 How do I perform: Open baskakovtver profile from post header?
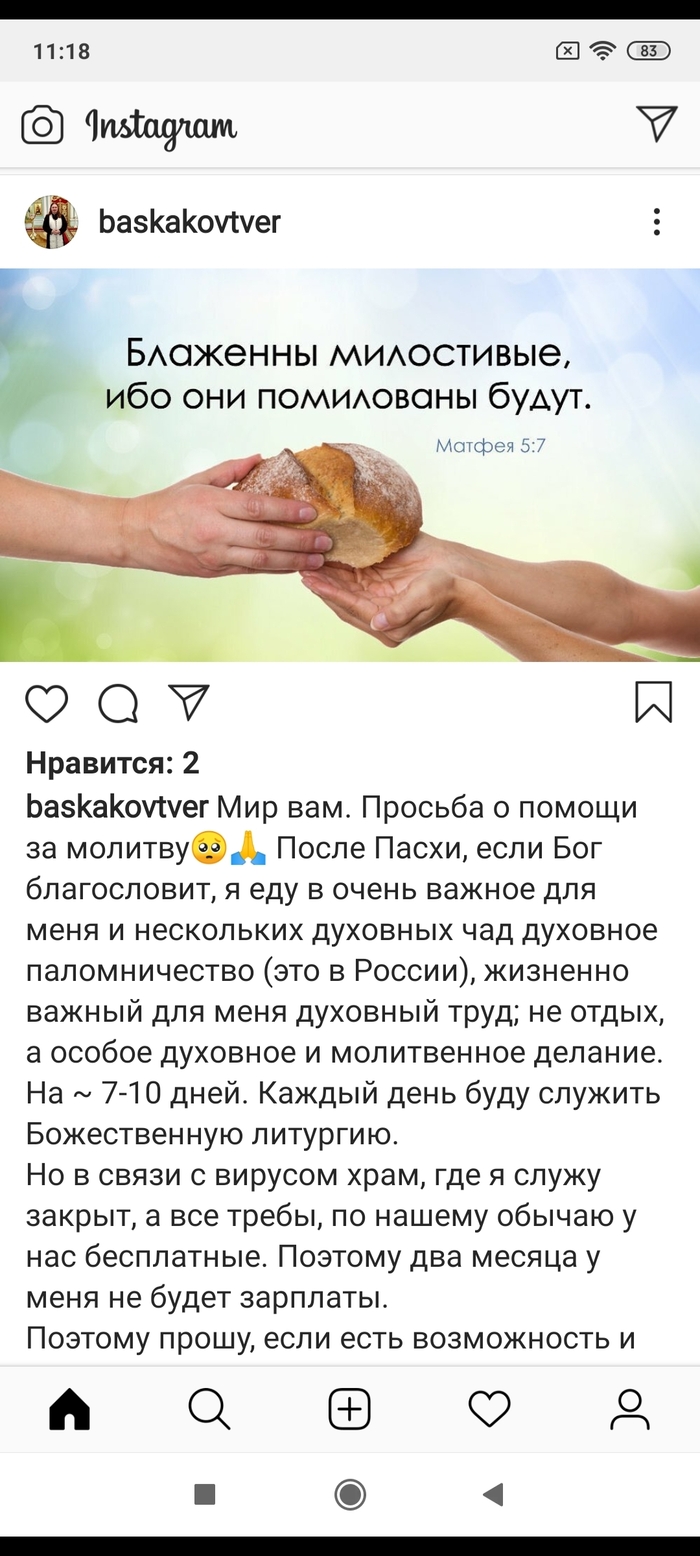189,222
